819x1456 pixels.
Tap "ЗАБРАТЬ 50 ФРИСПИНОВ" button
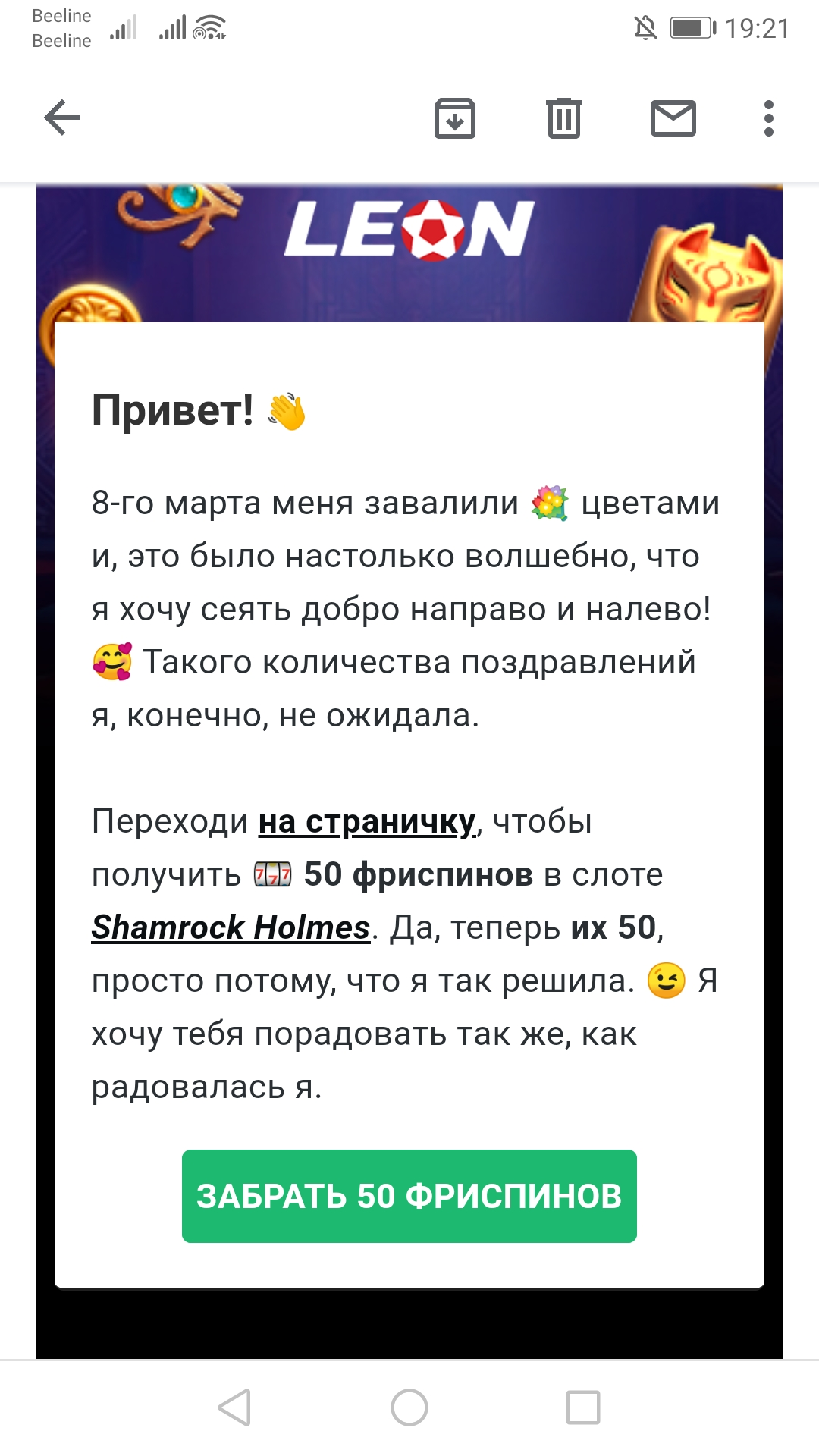pos(409,1196)
